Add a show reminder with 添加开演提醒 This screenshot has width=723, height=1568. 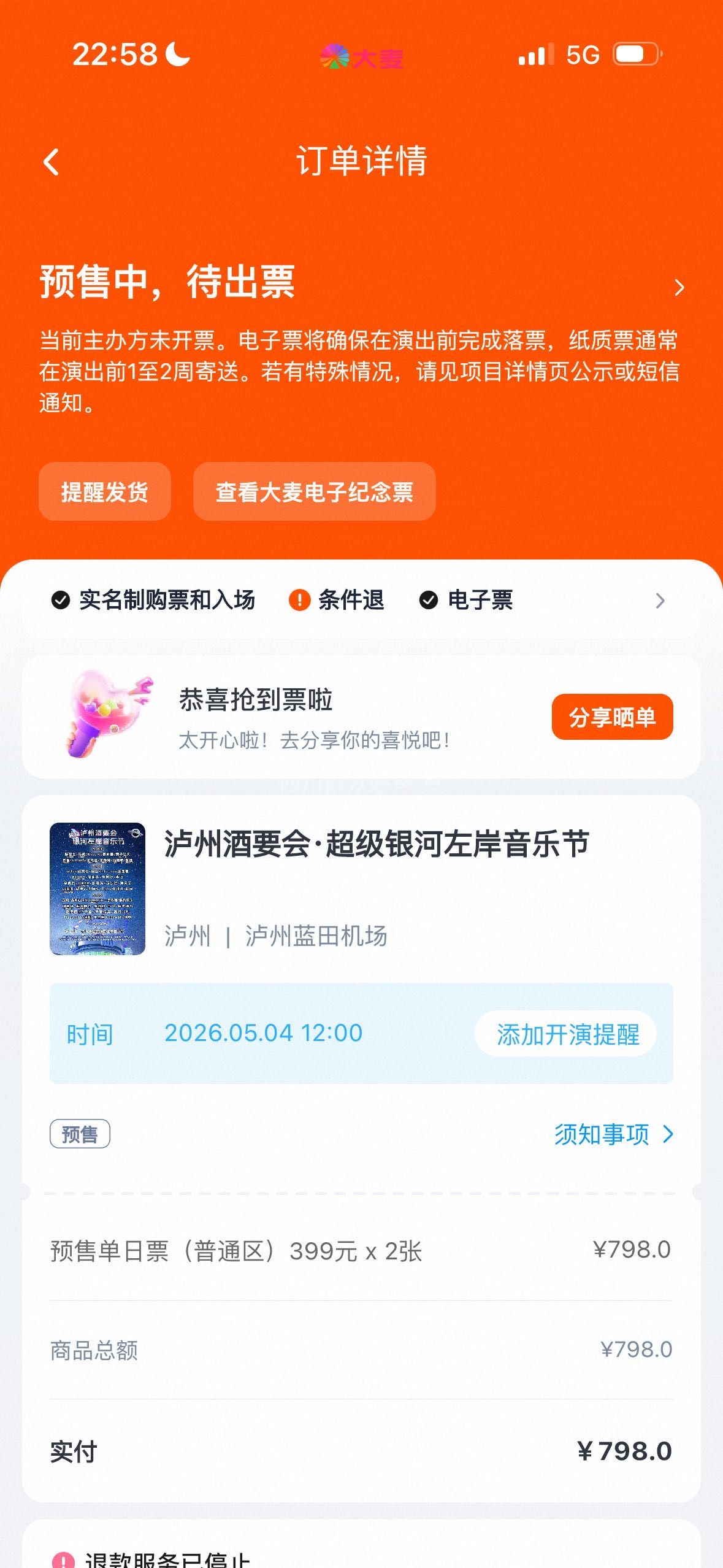coord(567,1034)
